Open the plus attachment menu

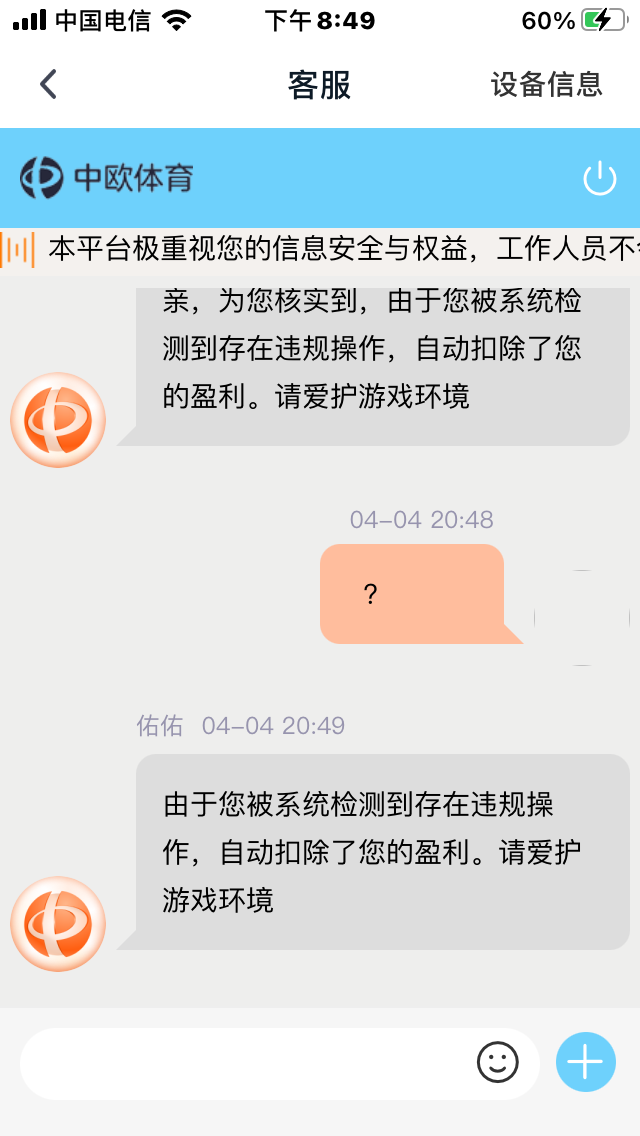[585, 1062]
